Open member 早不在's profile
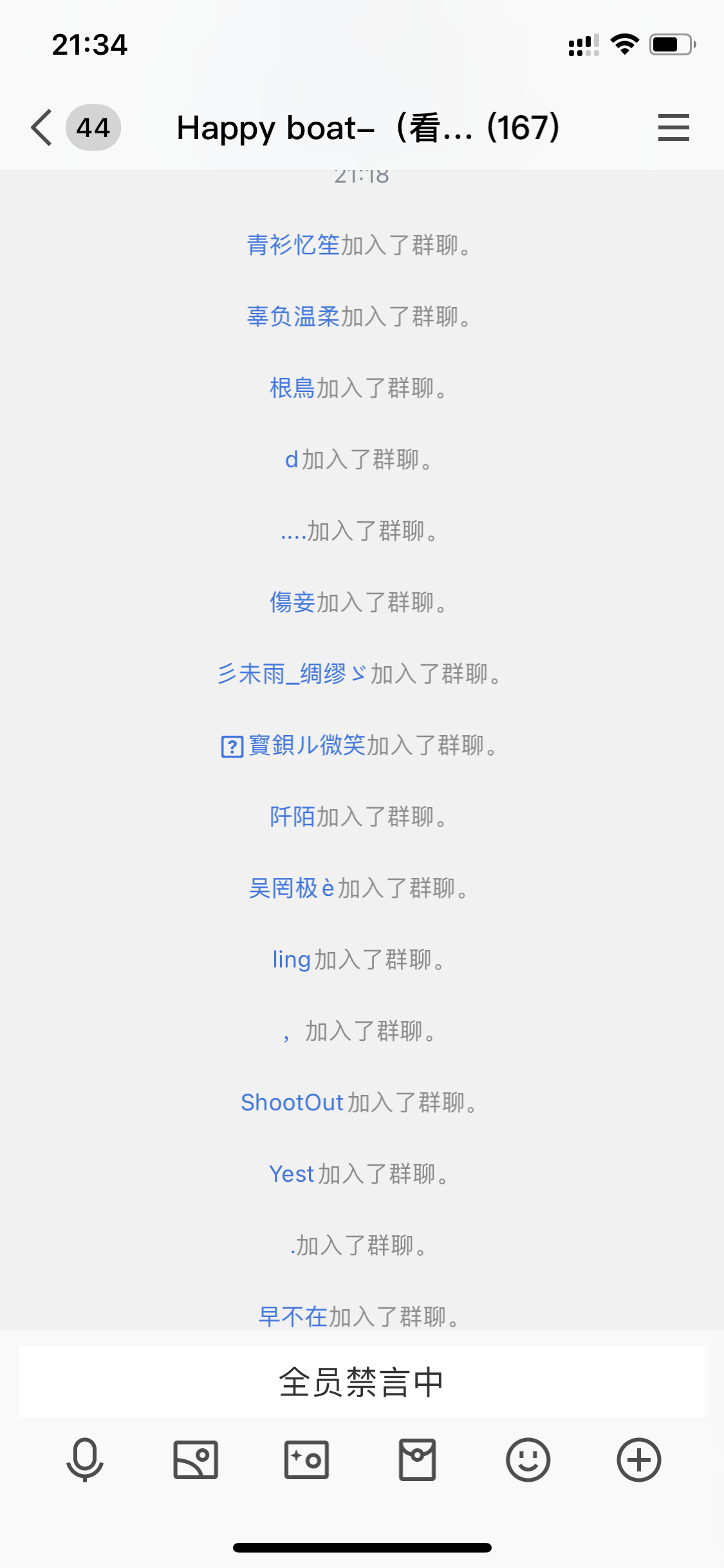724x1568 pixels. coord(293,1316)
